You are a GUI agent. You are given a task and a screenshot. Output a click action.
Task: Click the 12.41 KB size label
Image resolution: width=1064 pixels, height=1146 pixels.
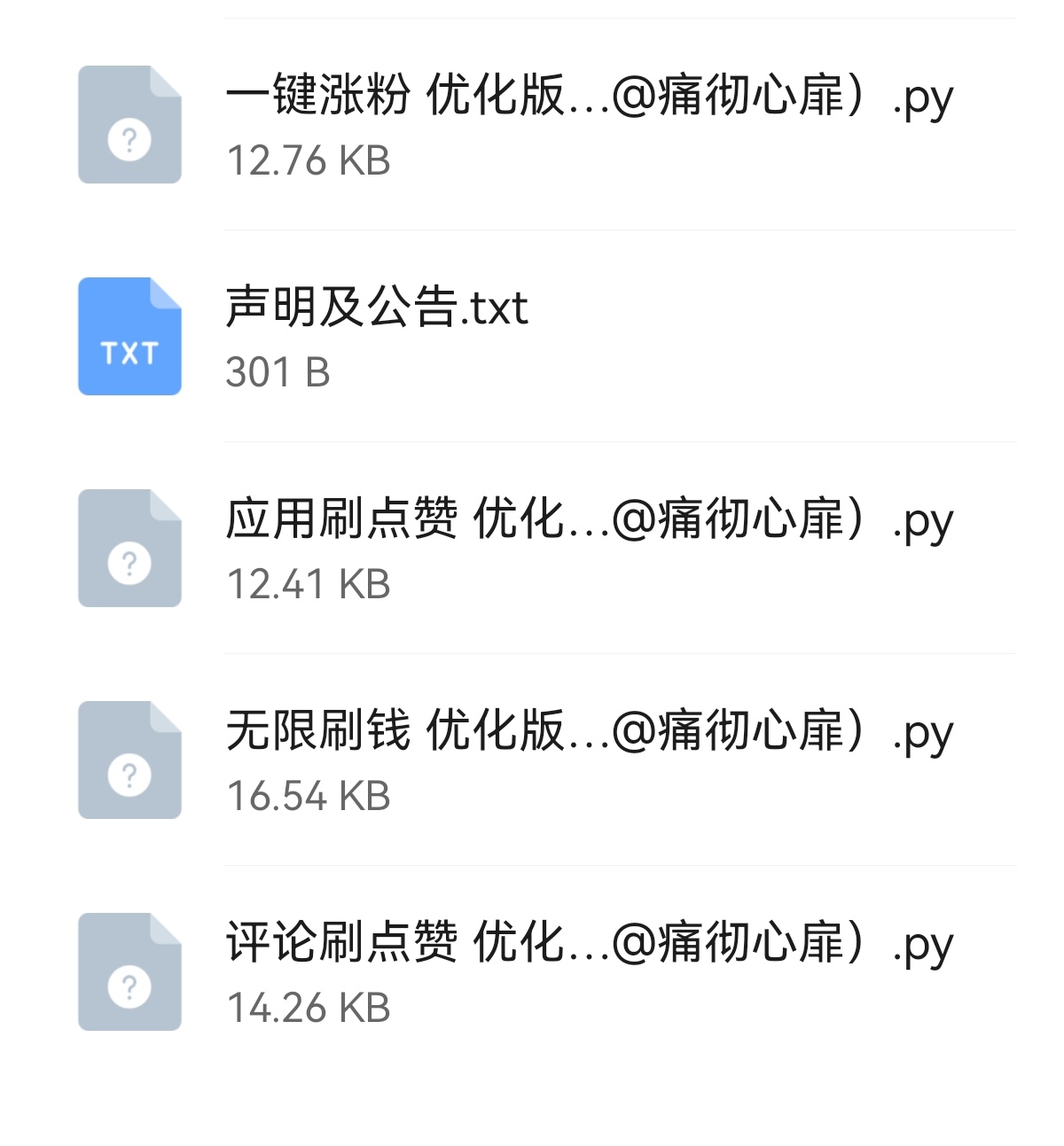click(x=309, y=584)
